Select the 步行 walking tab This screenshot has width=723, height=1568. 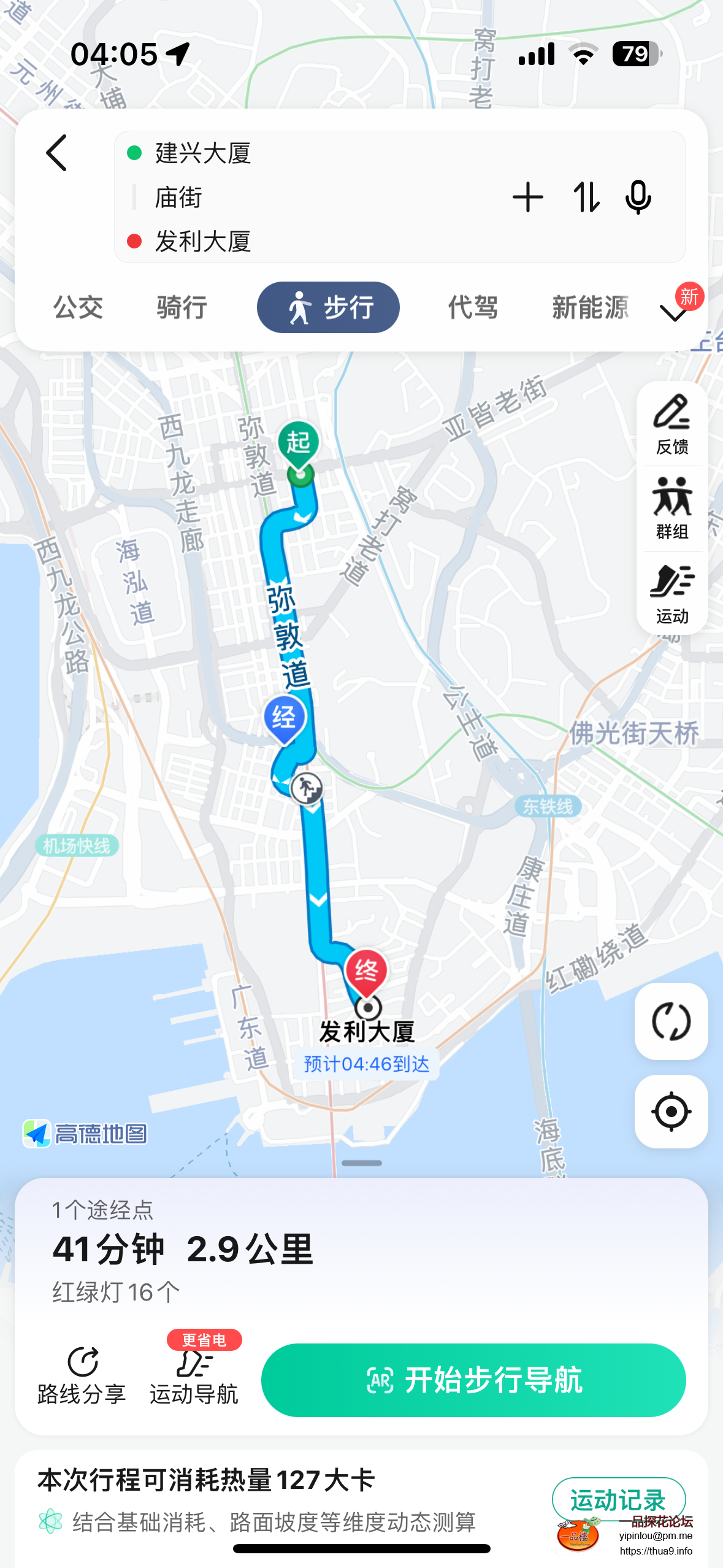(328, 307)
